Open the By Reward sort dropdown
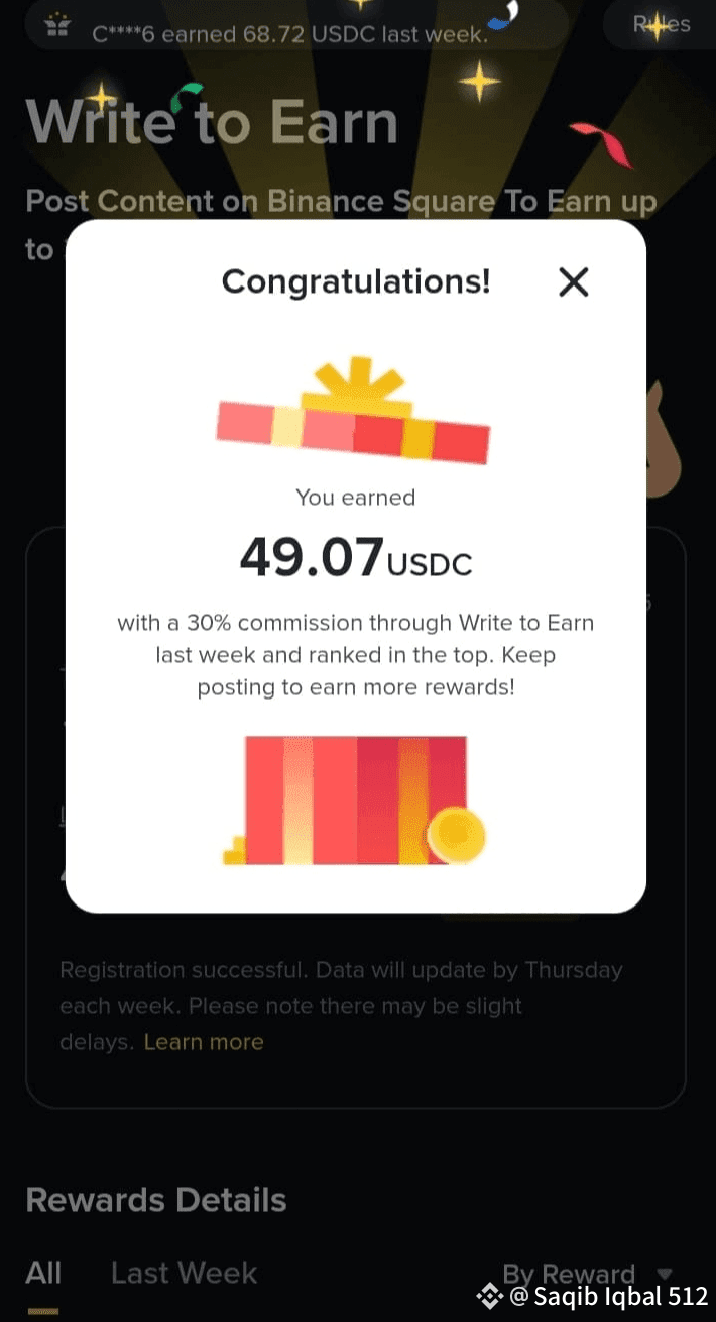The image size is (716, 1322). click(587, 1274)
